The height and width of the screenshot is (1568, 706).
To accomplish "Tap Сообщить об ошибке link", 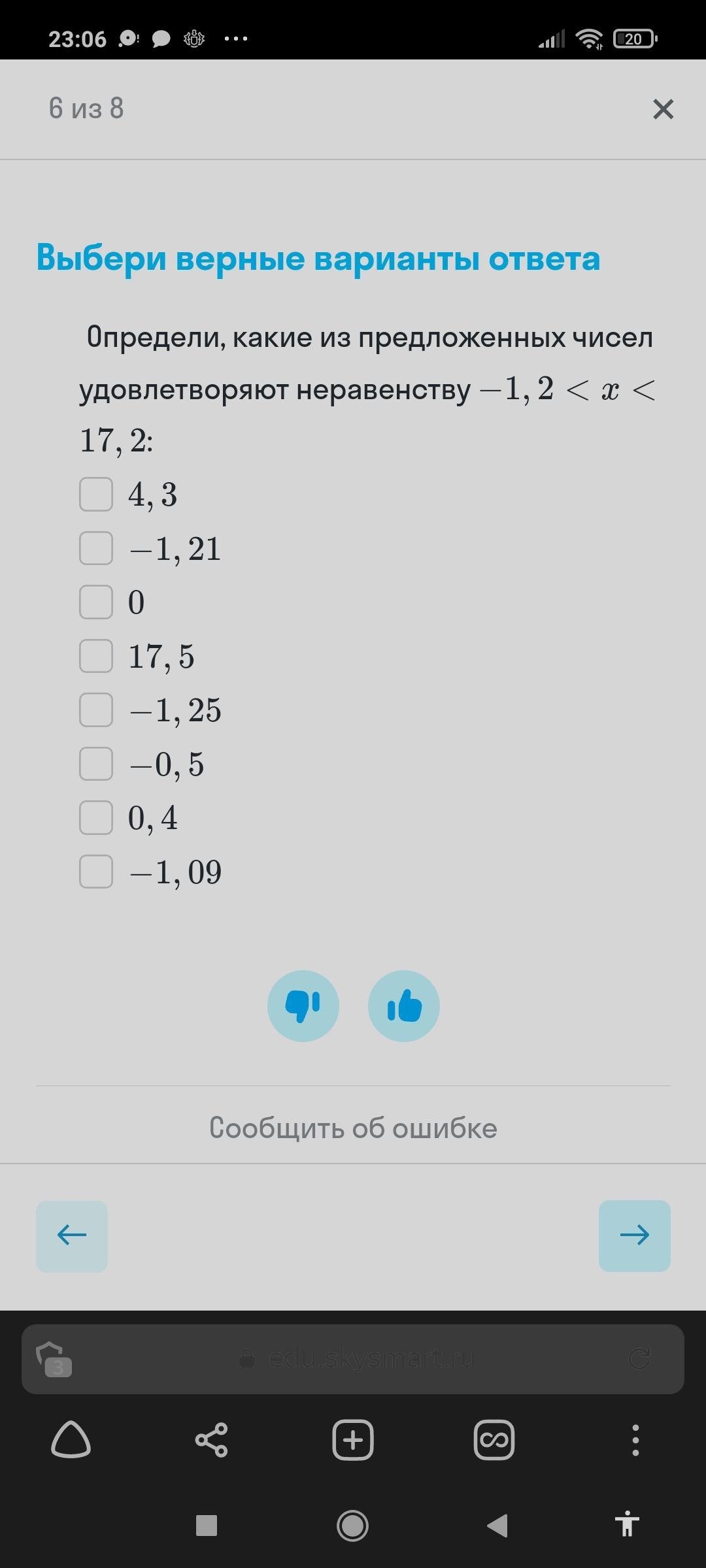I will [x=353, y=1128].
